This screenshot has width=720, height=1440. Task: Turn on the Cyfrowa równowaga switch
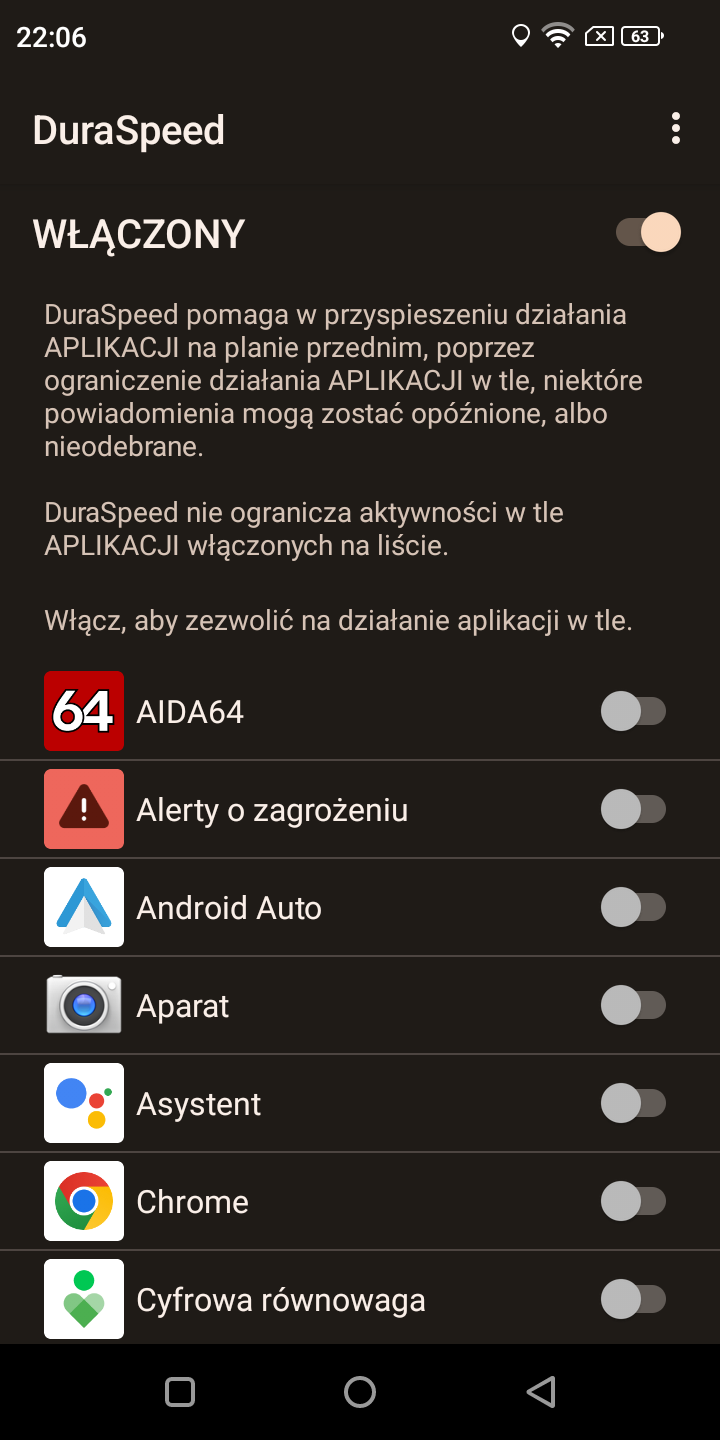tap(633, 1299)
